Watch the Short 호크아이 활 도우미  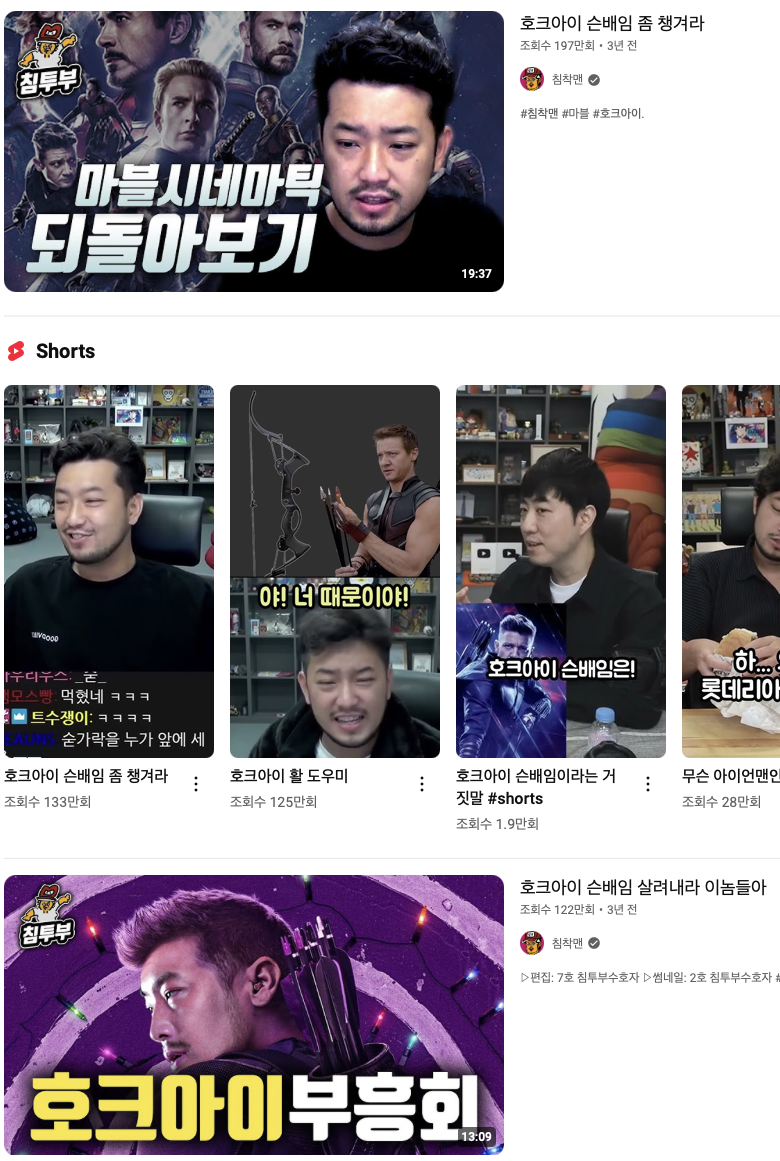pos(335,571)
